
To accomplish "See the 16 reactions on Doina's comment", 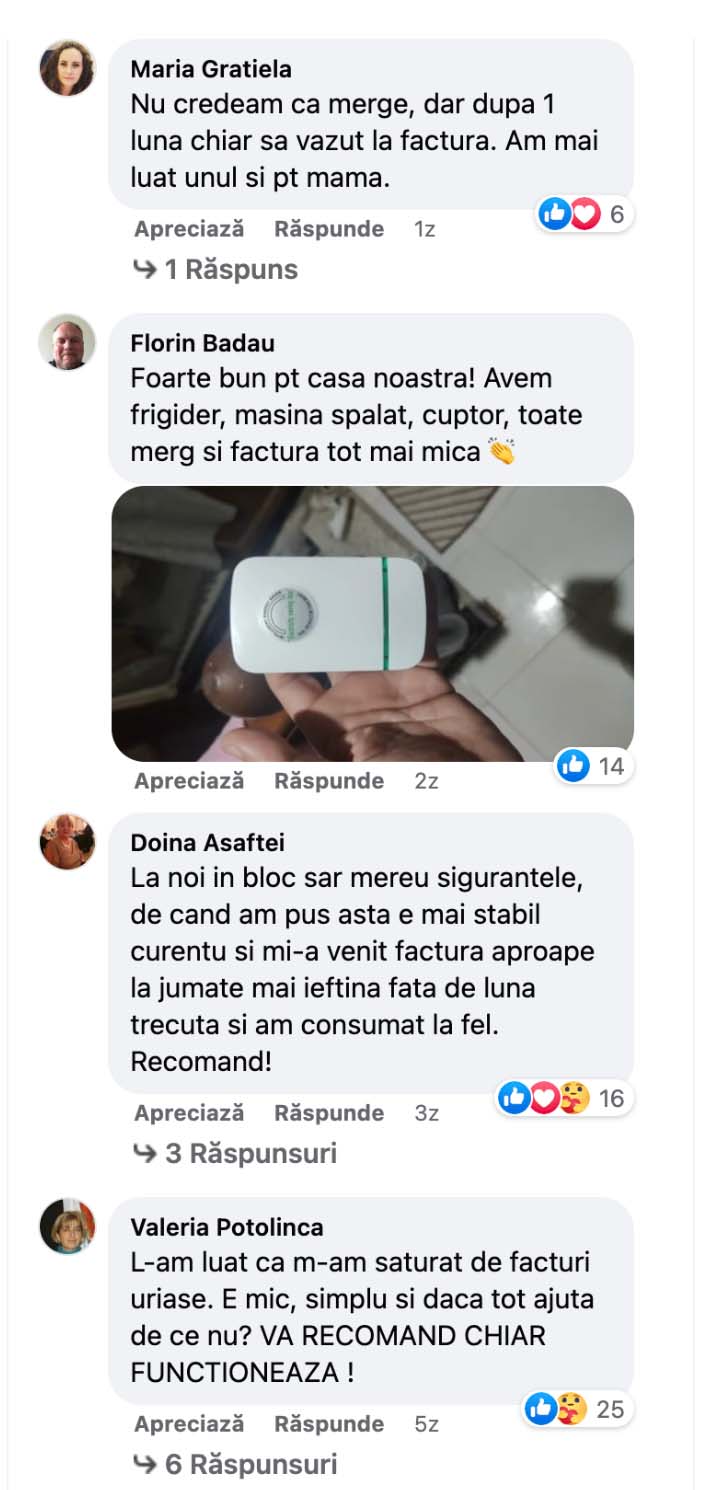I will click(x=565, y=1098).
